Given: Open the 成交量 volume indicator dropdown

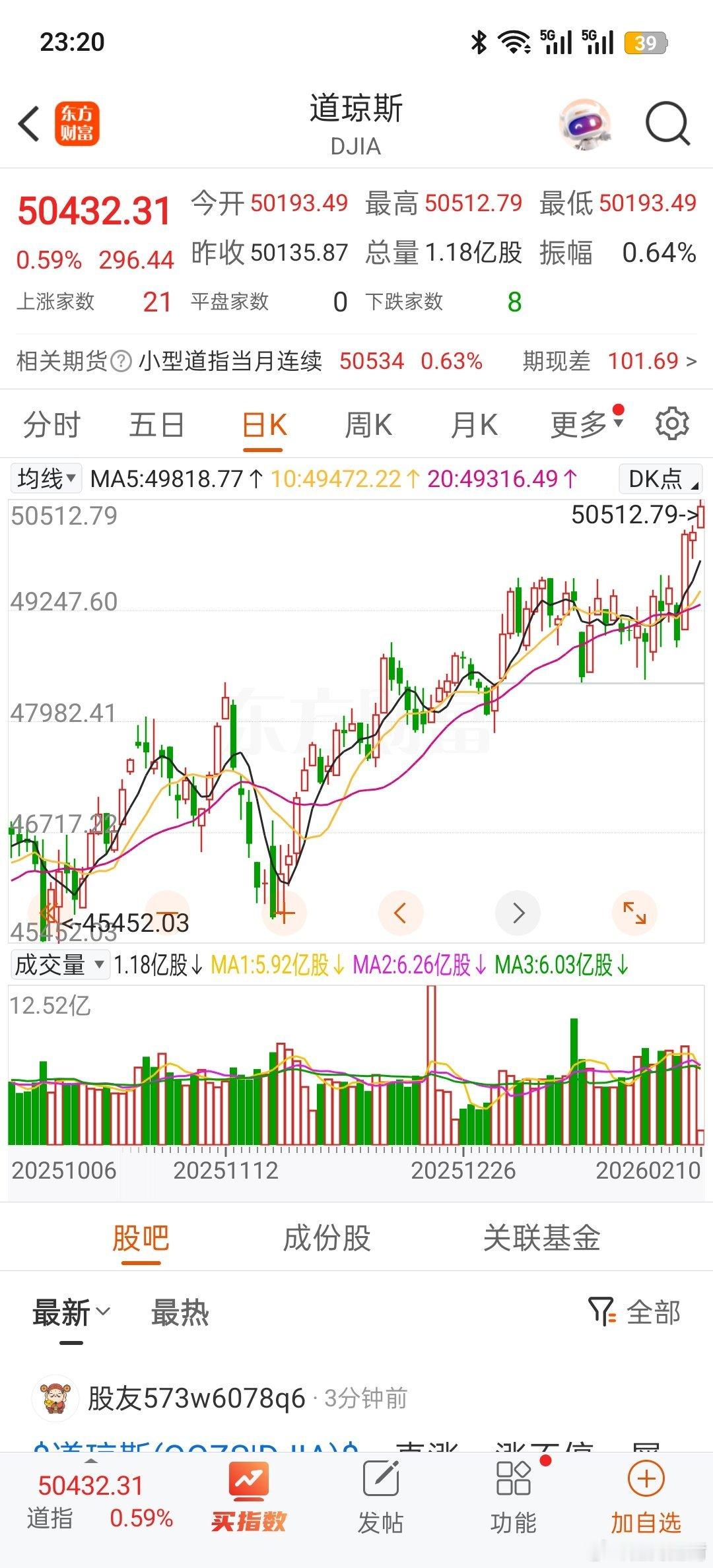Looking at the screenshot, I should coord(59,964).
